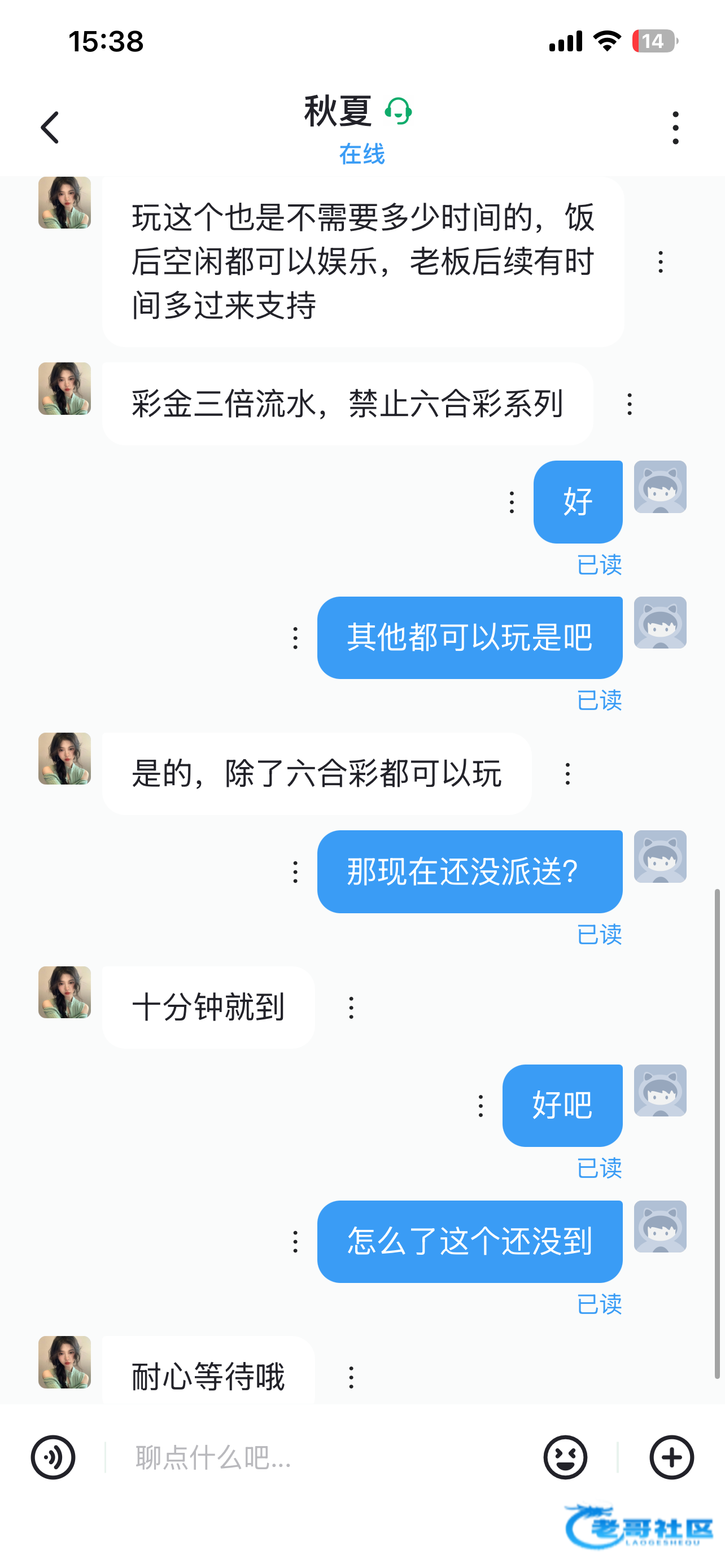Open options for message 彩金三倍流水
Viewport: 725px width, 1568px height.
pos(630,404)
